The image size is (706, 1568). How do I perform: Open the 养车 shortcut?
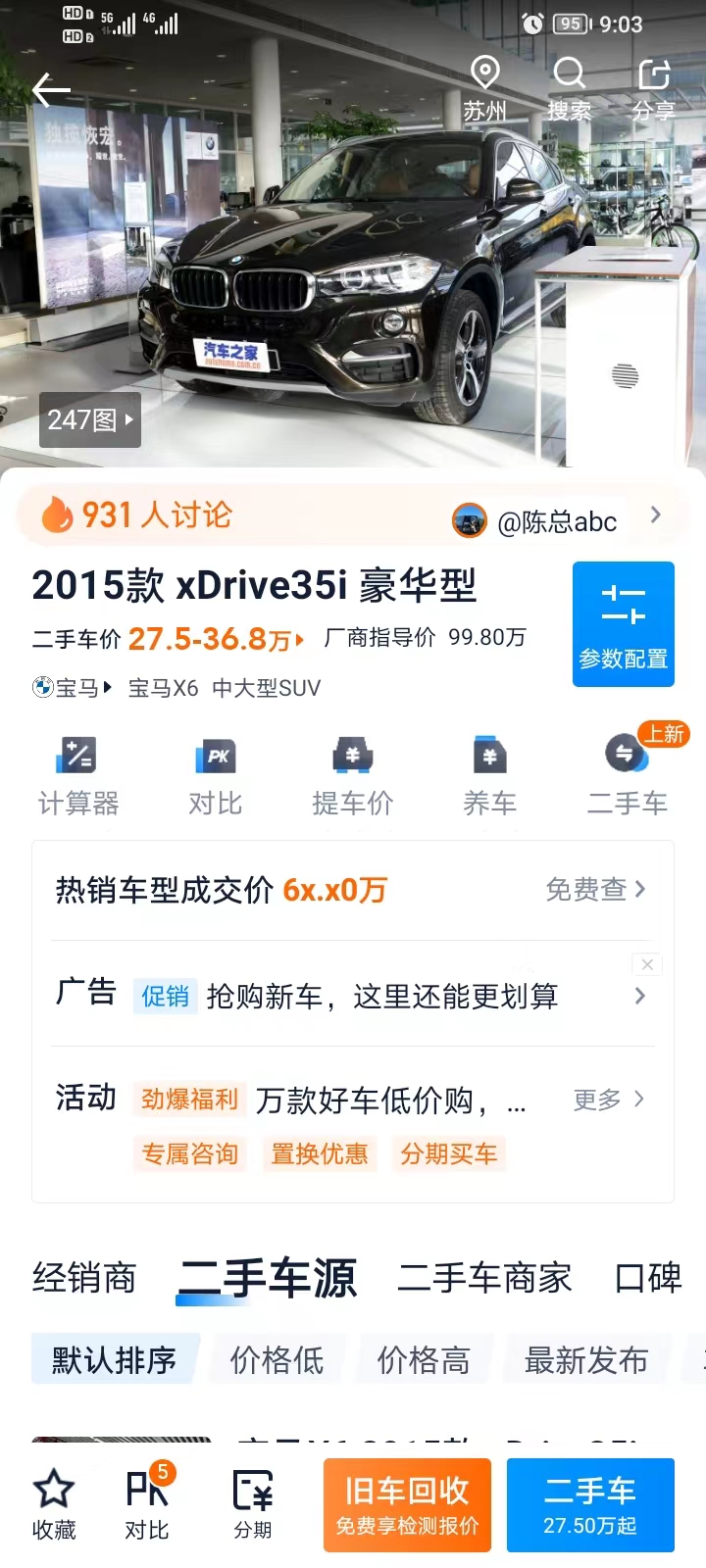click(490, 776)
